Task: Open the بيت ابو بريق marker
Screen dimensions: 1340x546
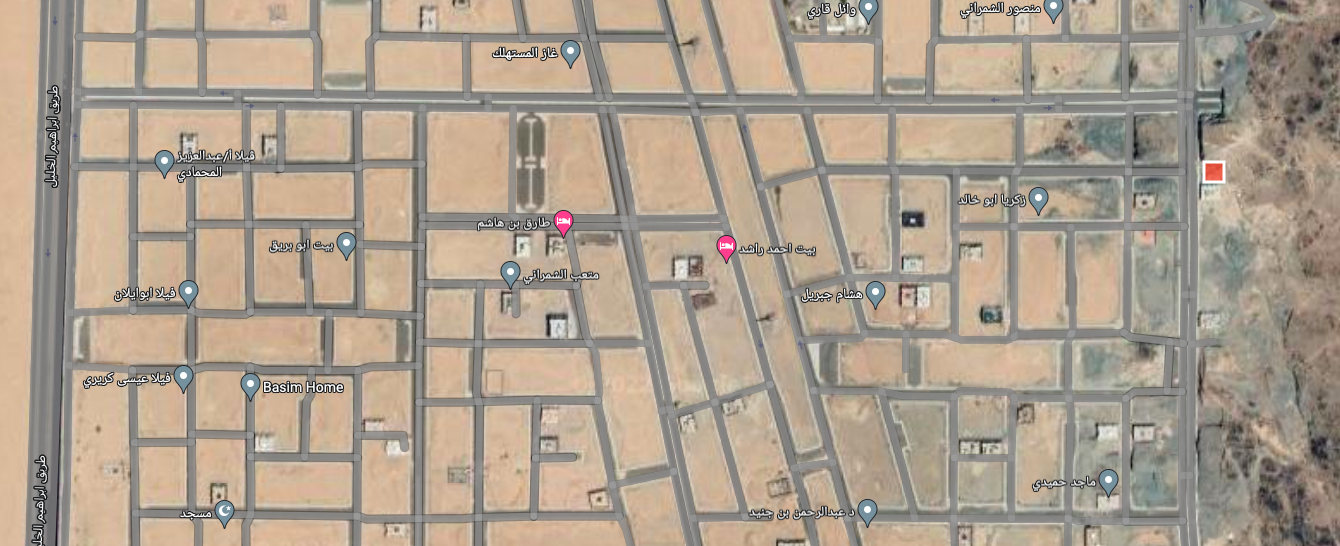Action: click(346, 244)
